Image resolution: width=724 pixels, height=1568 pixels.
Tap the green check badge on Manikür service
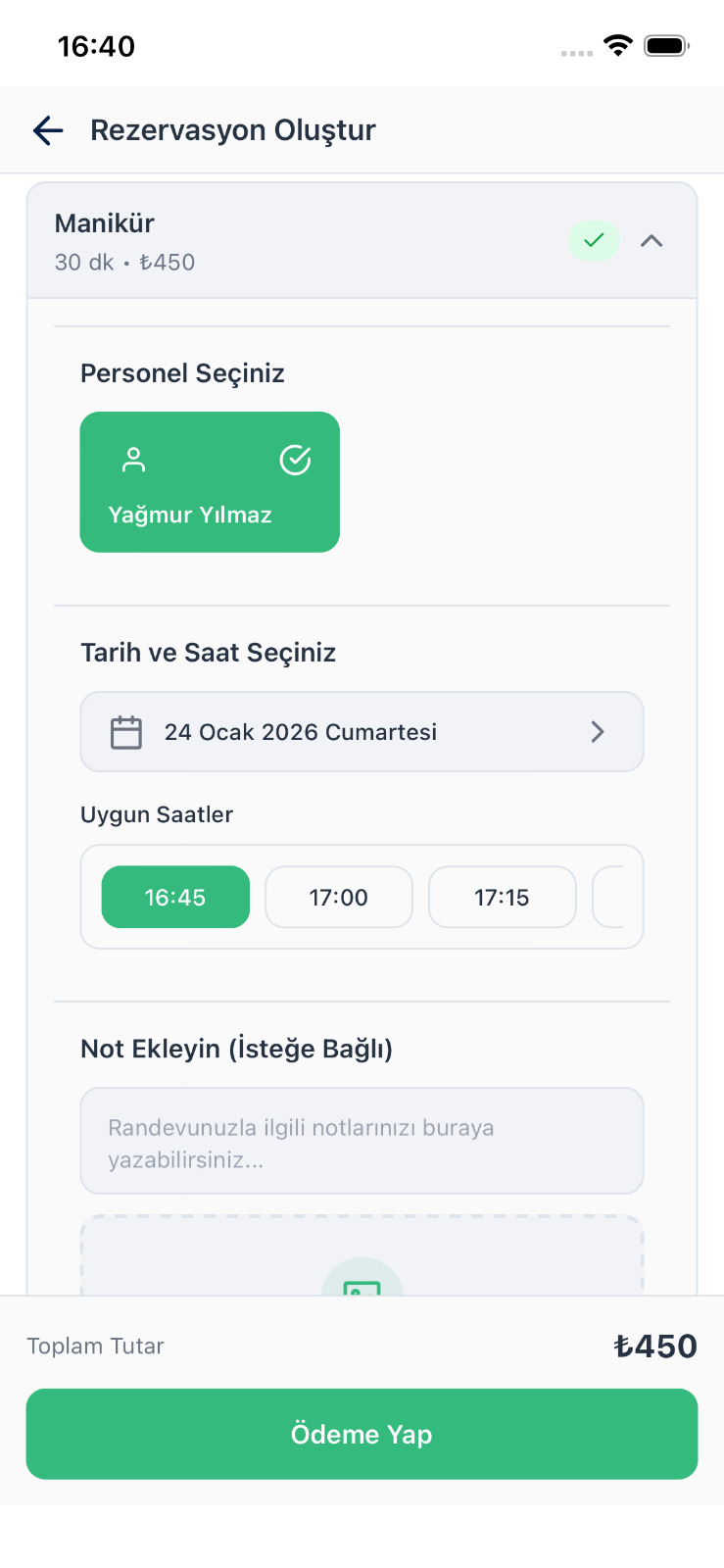point(594,240)
